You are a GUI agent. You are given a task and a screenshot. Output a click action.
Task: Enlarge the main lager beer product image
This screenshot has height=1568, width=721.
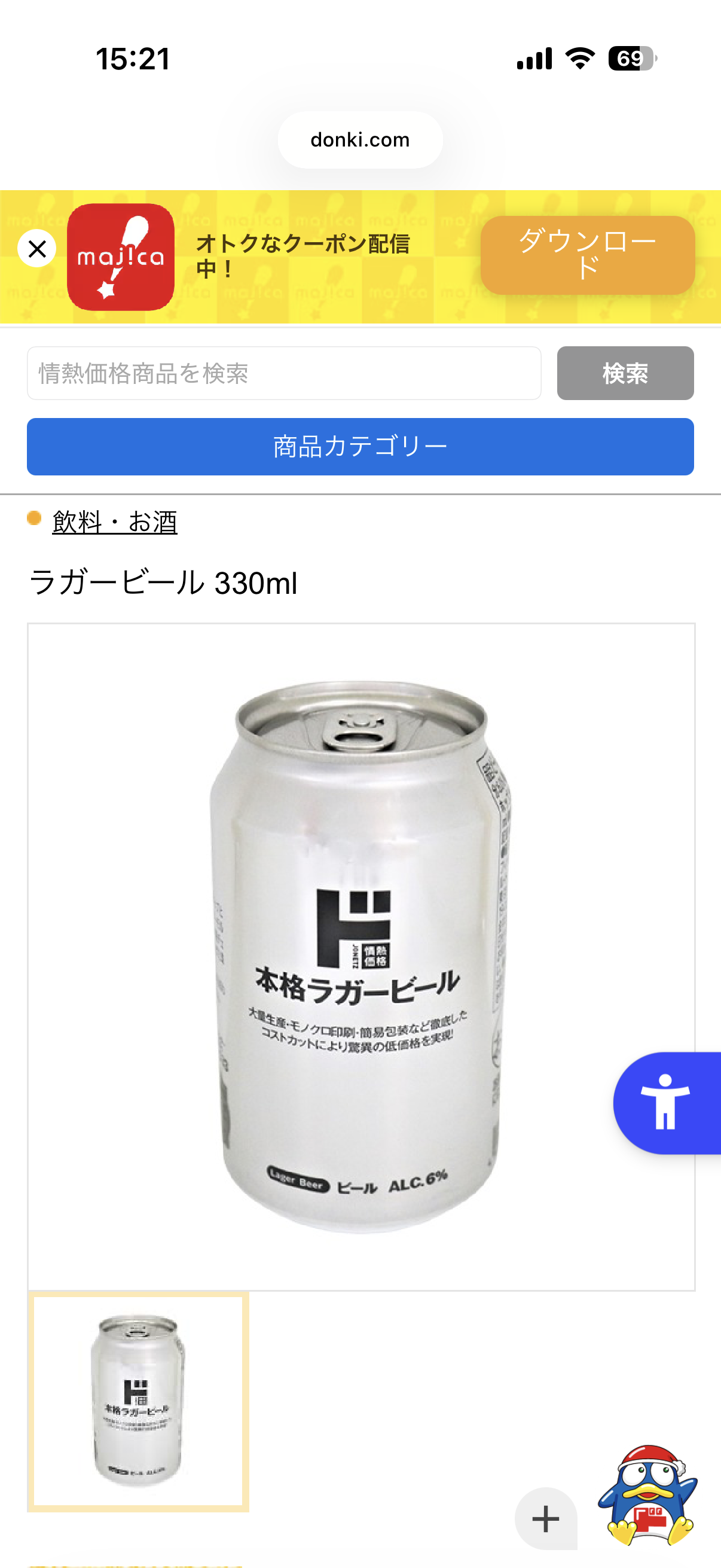(361, 956)
